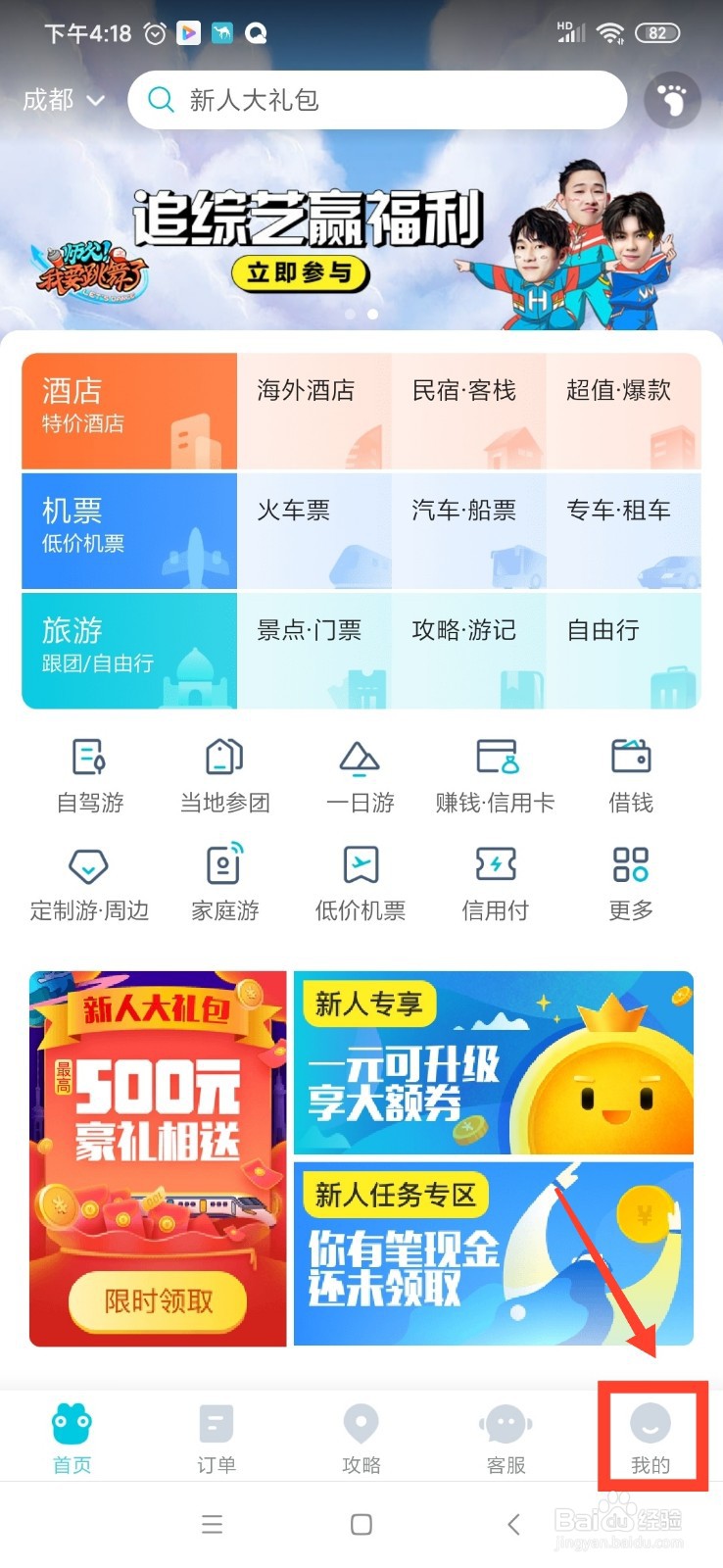This screenshot has height=1568, width=723.
Task: Open 借钱 shortcut
Action: [x=631, y=776]
